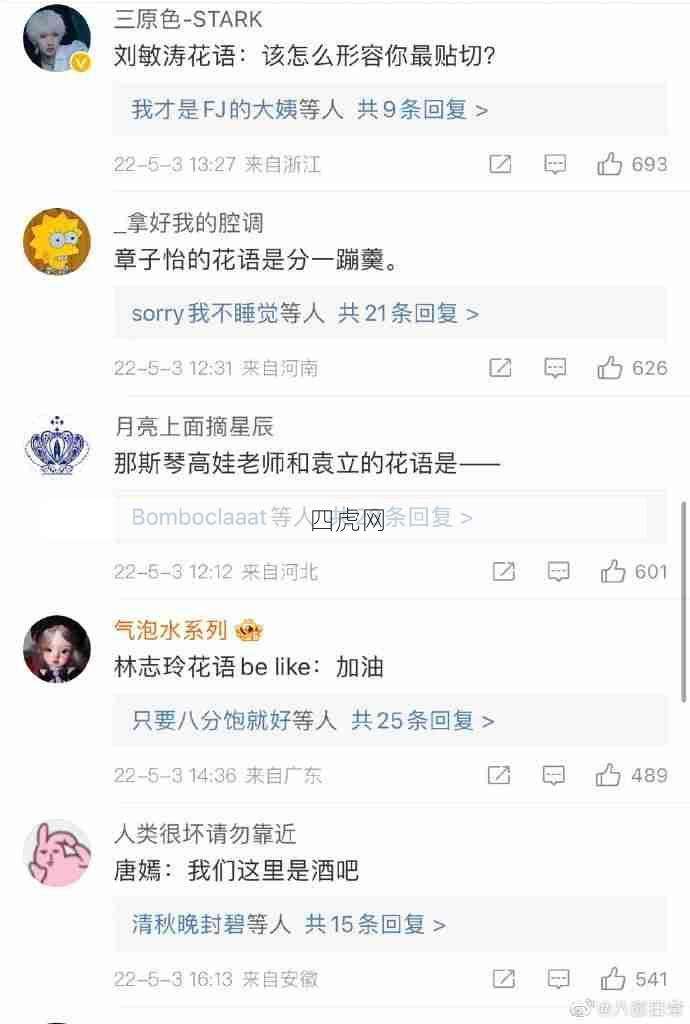Like 人类很坏请勿靠近's comment
Image resolution: width=690 pixels, height=1024 pixels.
point(613,979)
